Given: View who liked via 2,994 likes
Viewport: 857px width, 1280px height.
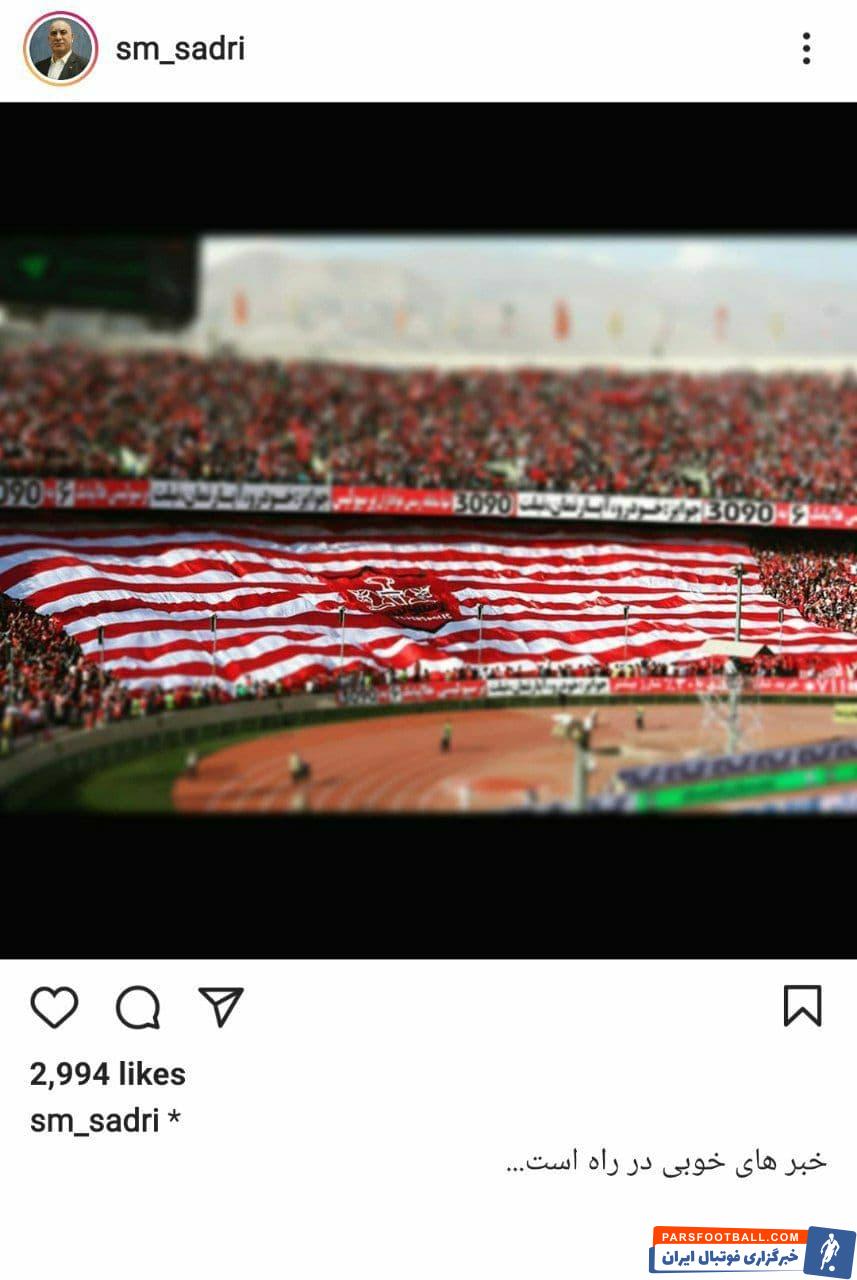Looking at the screenshot, I should tap(108, 1074).
